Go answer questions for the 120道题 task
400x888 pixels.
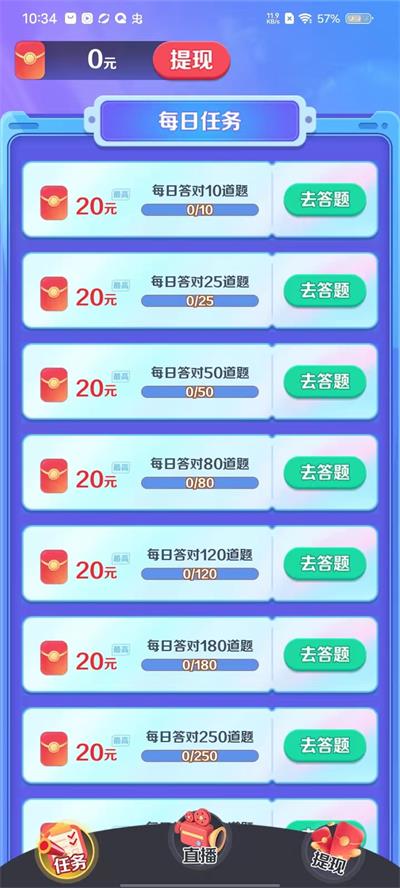(x=325, y=563)
